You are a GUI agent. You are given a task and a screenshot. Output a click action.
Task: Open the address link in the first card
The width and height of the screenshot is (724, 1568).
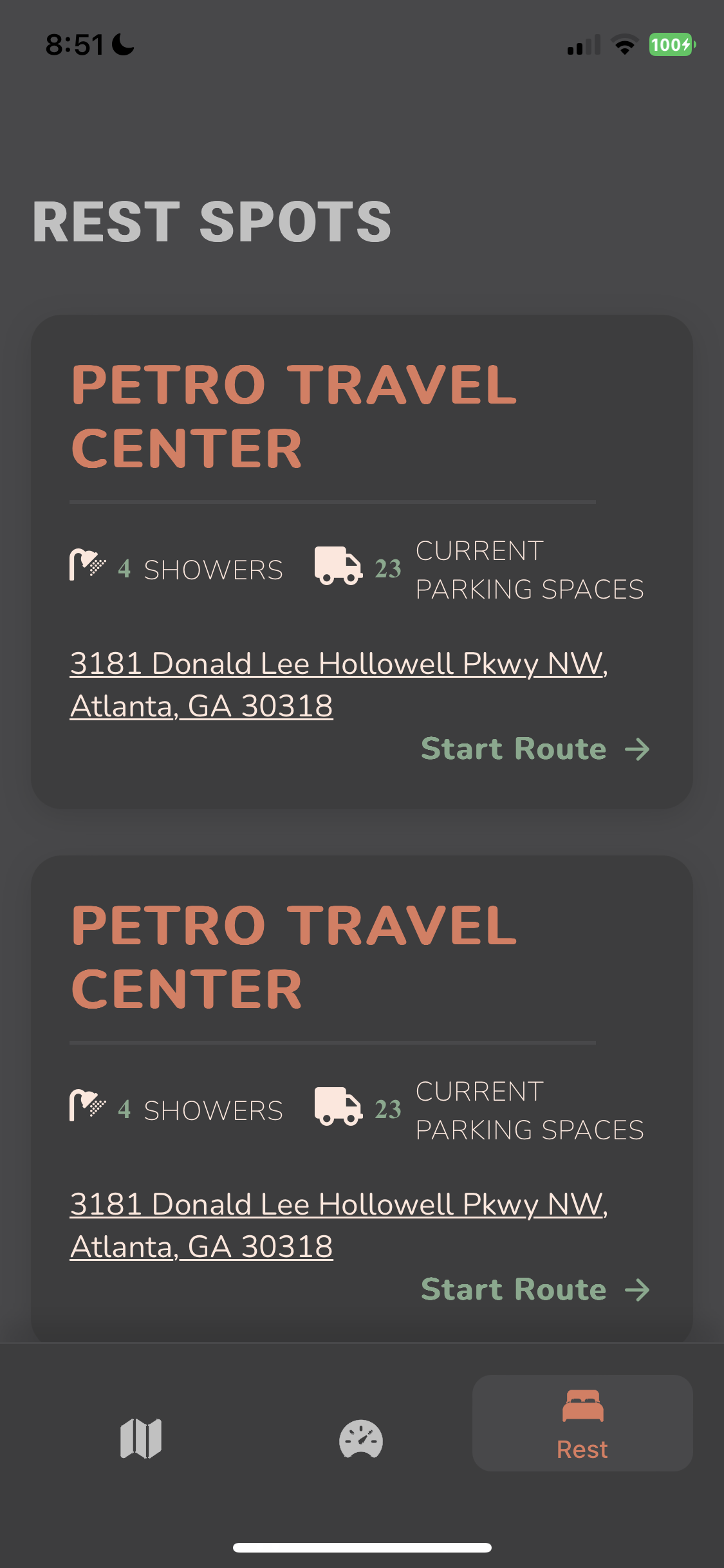point(339,684)
